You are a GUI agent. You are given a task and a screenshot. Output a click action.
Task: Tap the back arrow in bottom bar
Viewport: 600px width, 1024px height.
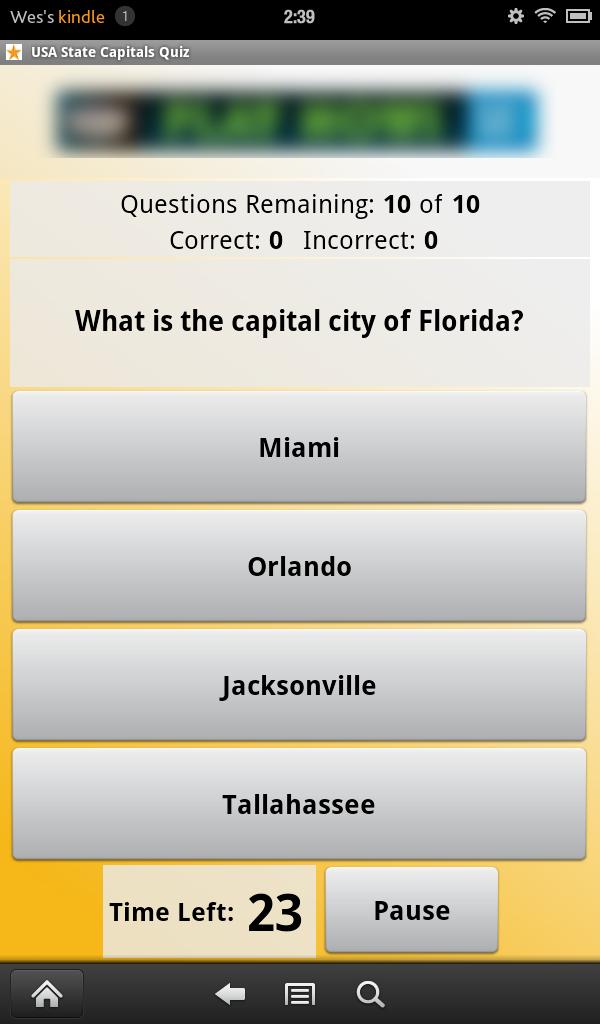click(x=231, y=993)
